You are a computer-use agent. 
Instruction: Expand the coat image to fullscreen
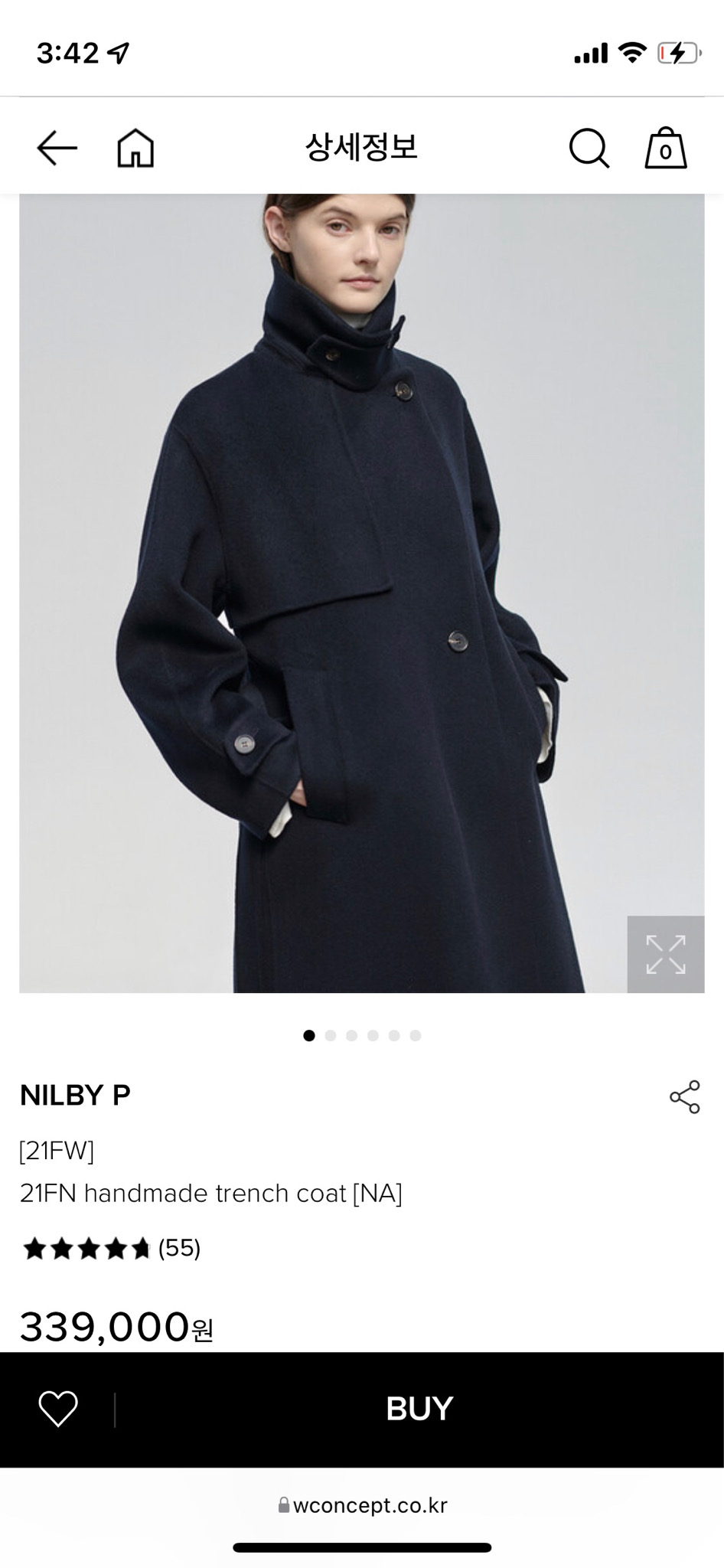(665, 954)
